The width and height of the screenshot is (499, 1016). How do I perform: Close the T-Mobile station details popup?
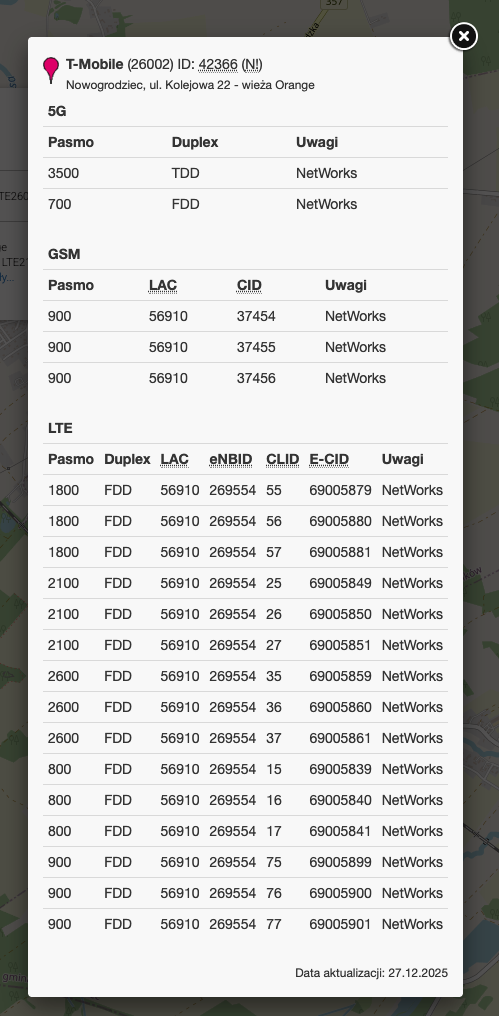tap(463, 37)
